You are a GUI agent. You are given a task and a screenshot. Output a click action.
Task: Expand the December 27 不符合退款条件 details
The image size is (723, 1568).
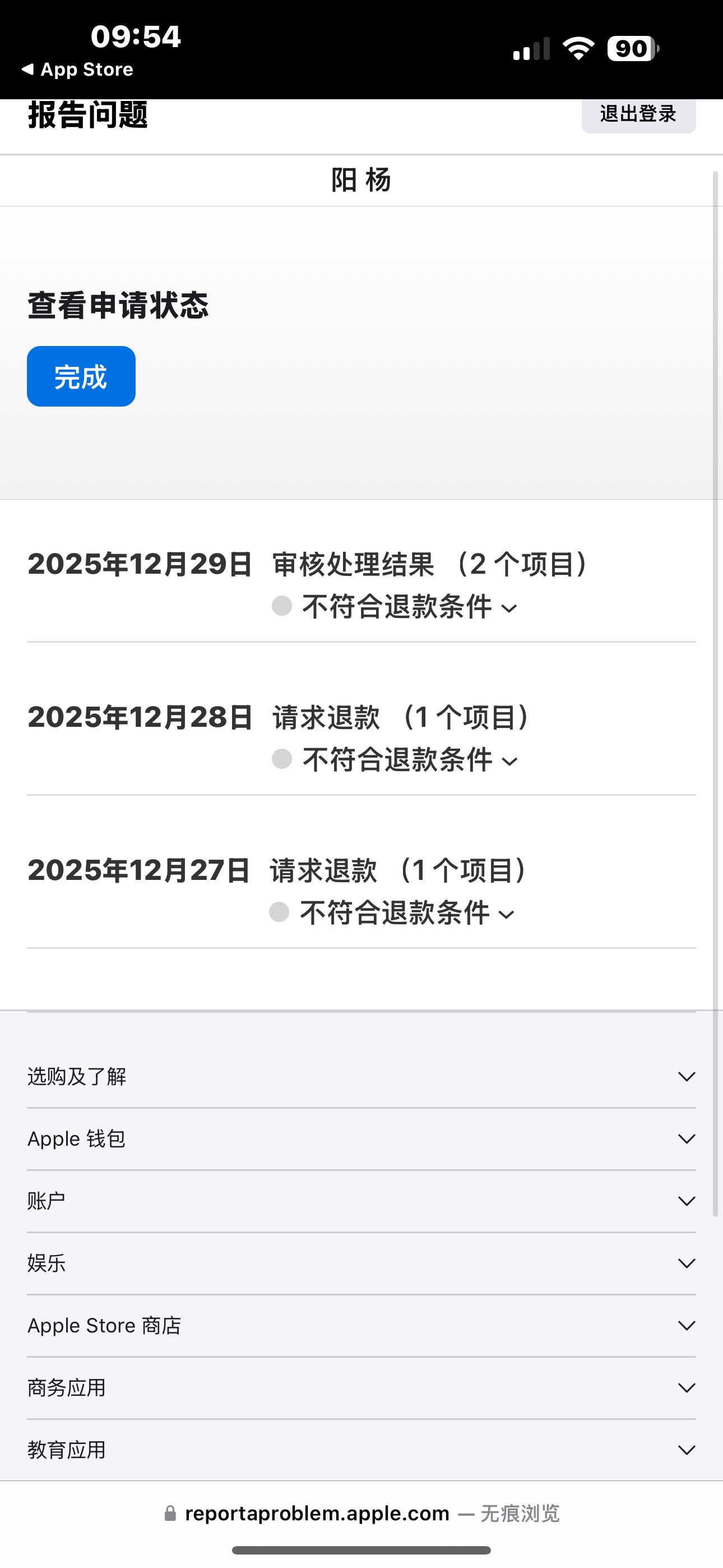click(x=406, y=913)
